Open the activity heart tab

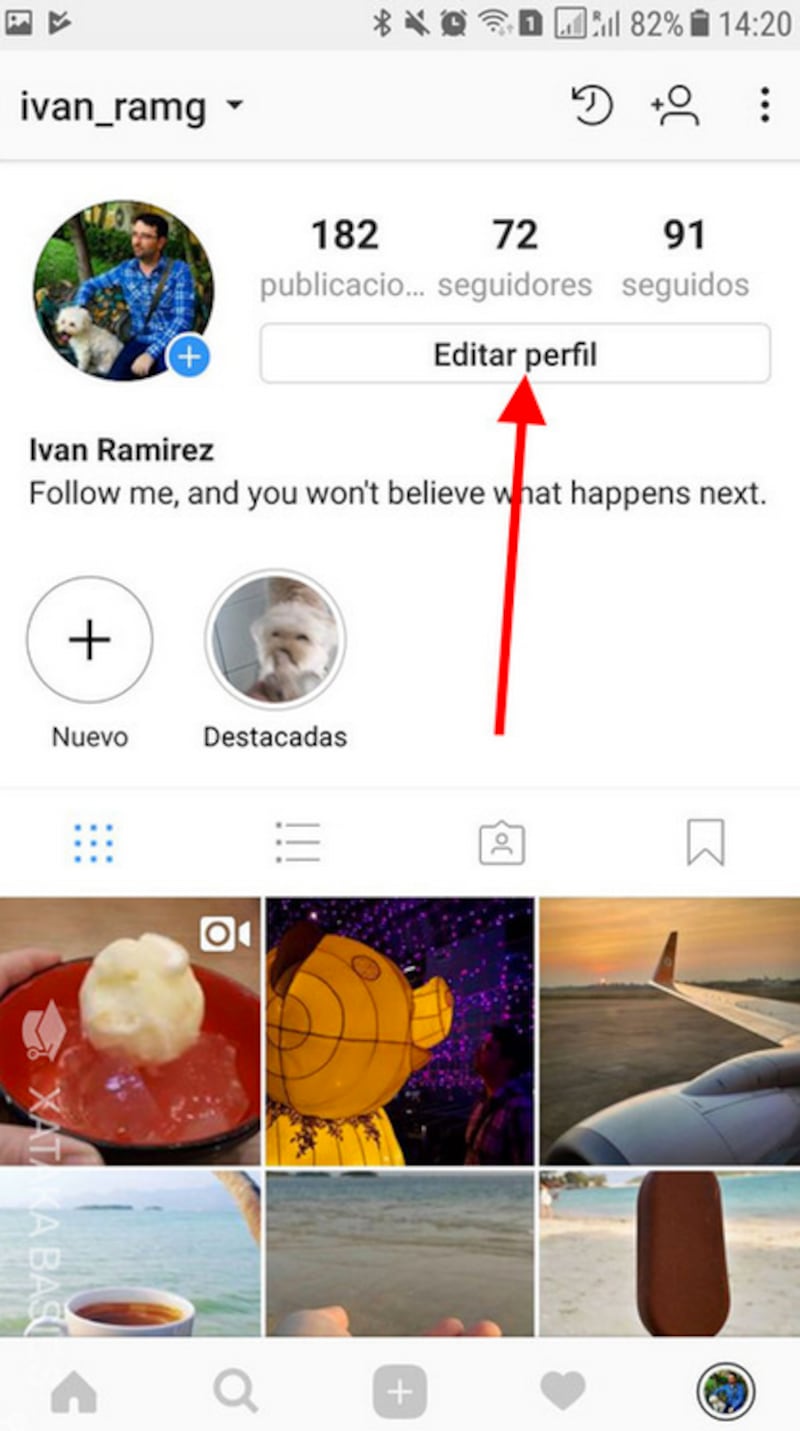coord(562,1391)
